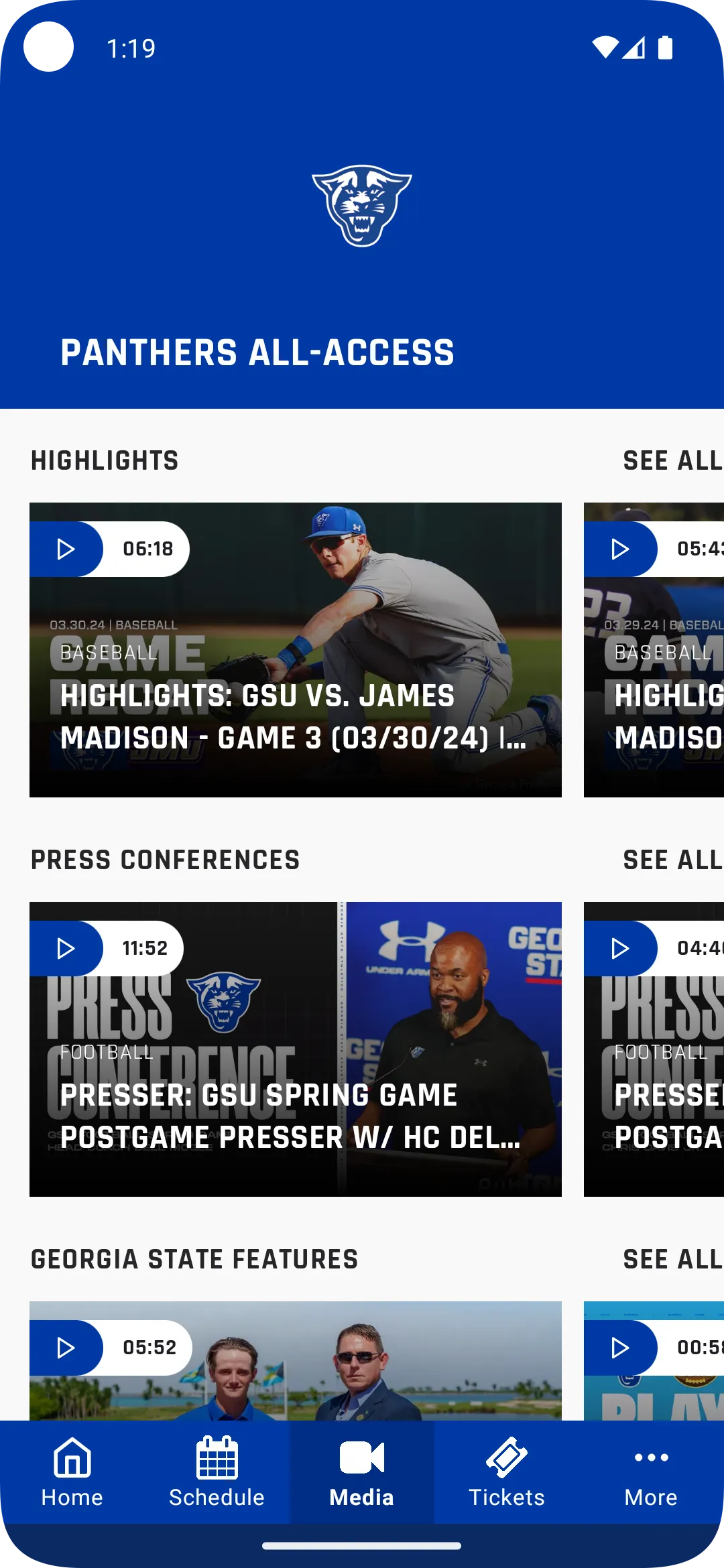The image size is (724, 1568).
Task: Switch to the Schedule tab
Action: [x=217, y=1472]
